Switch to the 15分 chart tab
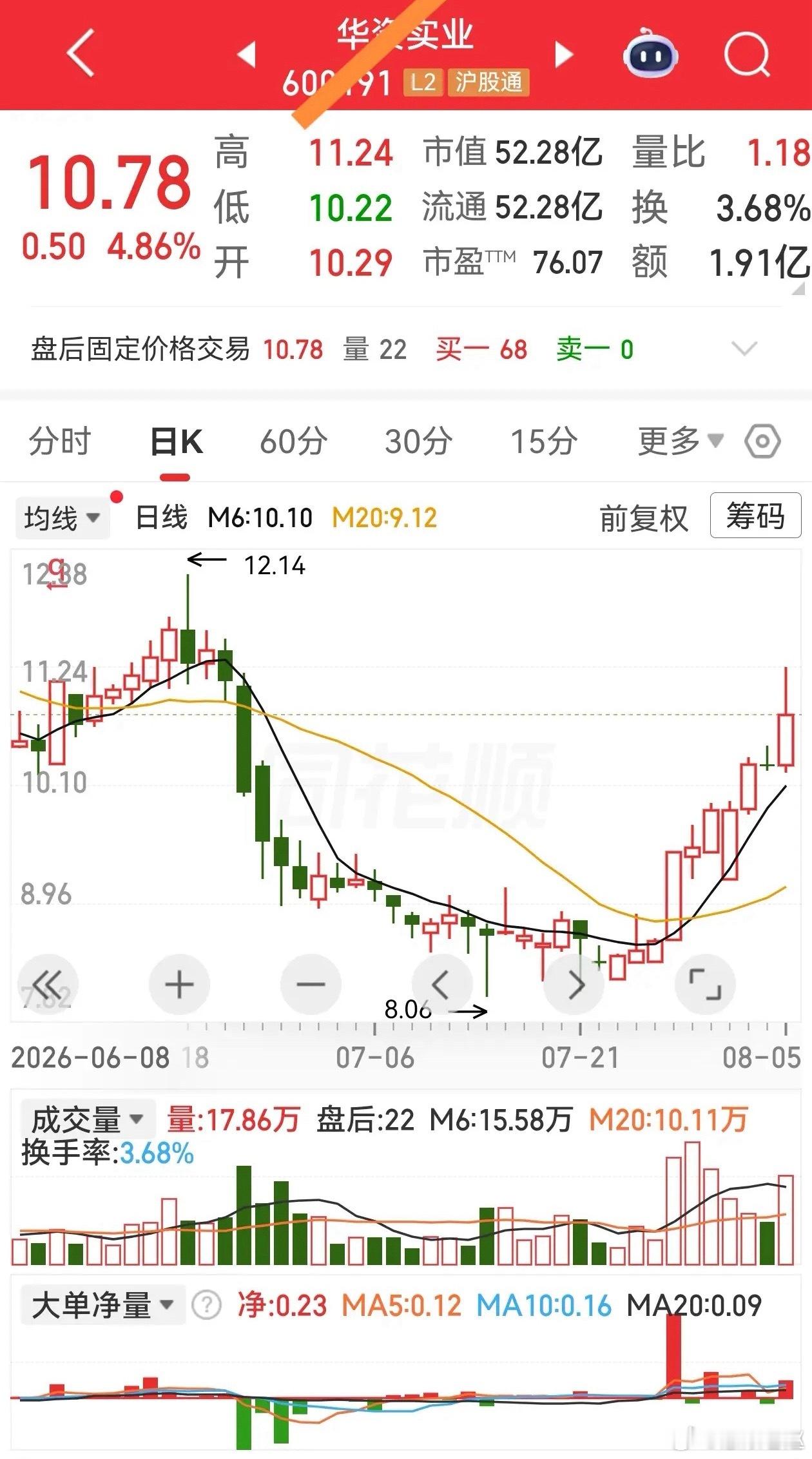812x1459 pixels. (544, 442)
